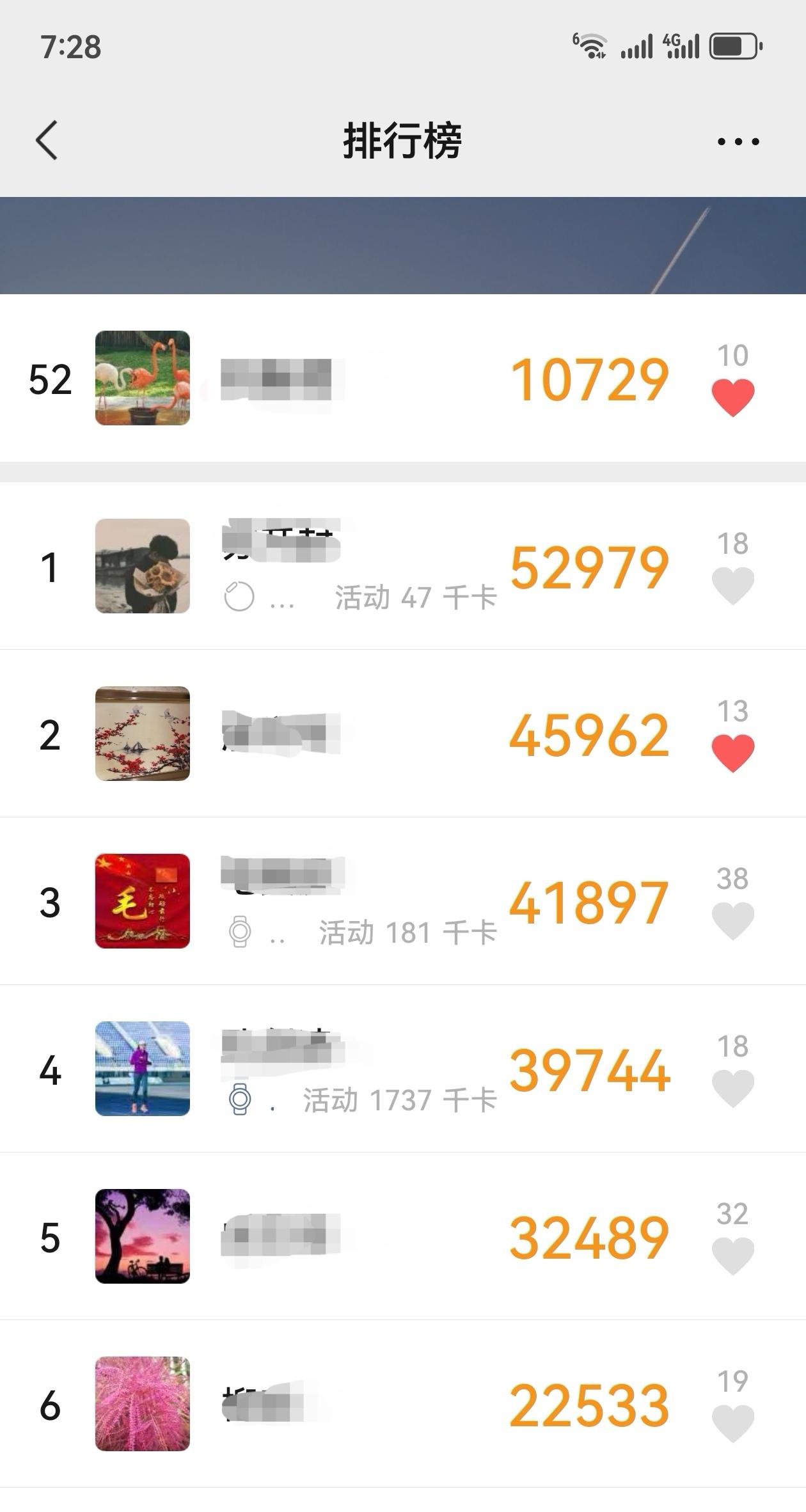This screenshot has width=806, height=1512.
Task: Open the rank 4 user with 活动 1737 千卡
Action: click(403, 1069)
